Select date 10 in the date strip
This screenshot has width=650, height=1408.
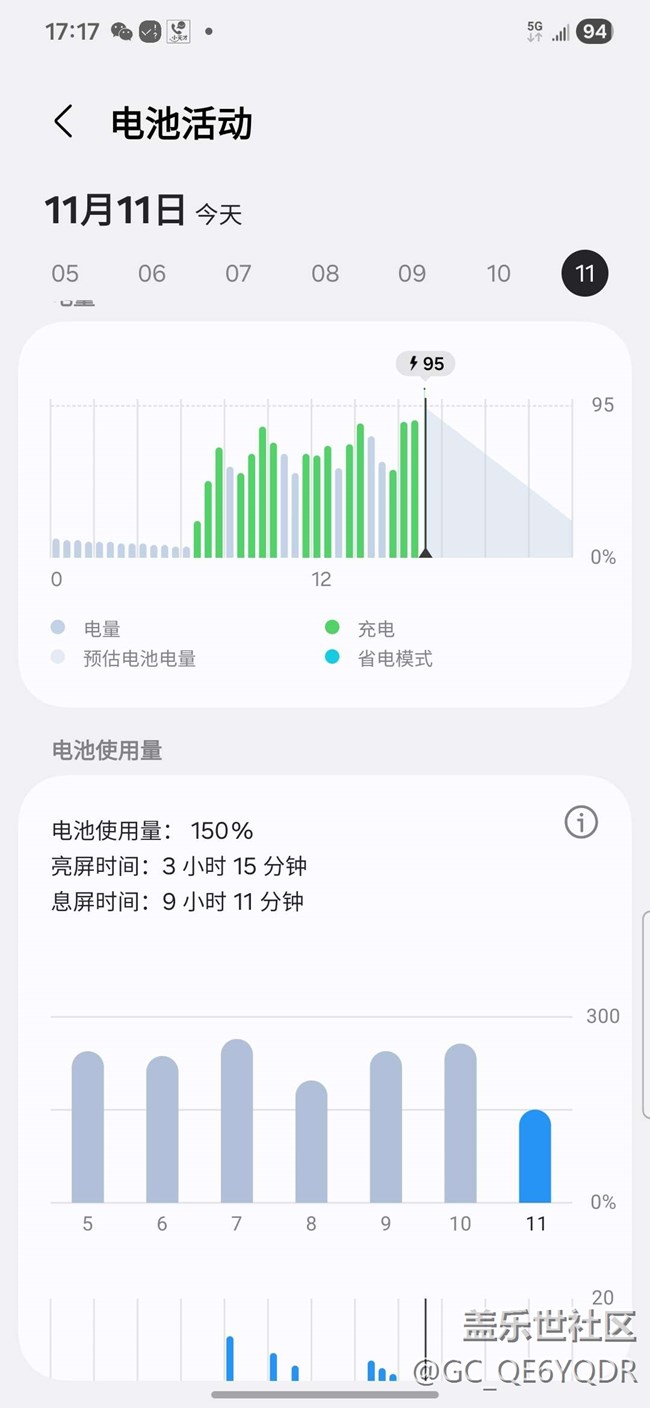tap(498, 273)
